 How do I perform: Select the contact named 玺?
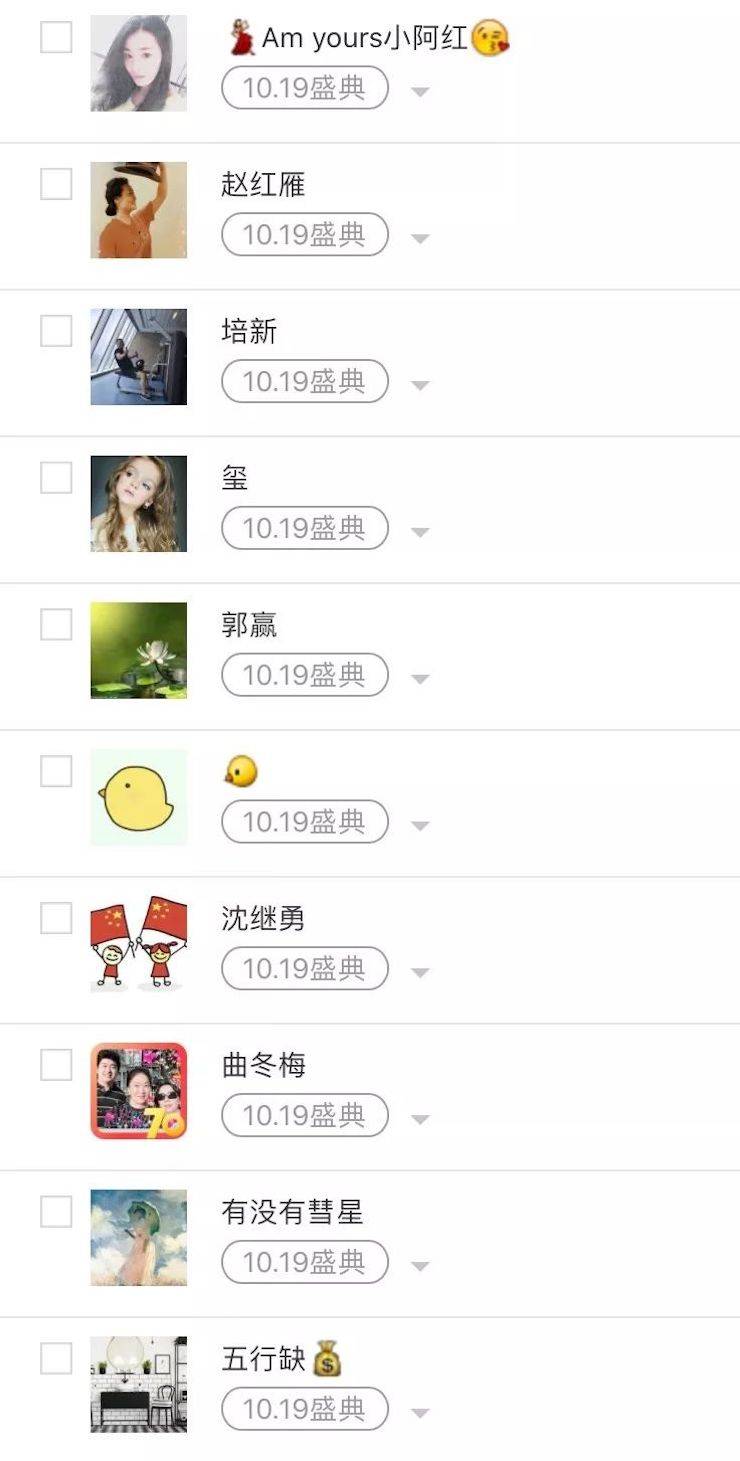(x=56, y=478)
